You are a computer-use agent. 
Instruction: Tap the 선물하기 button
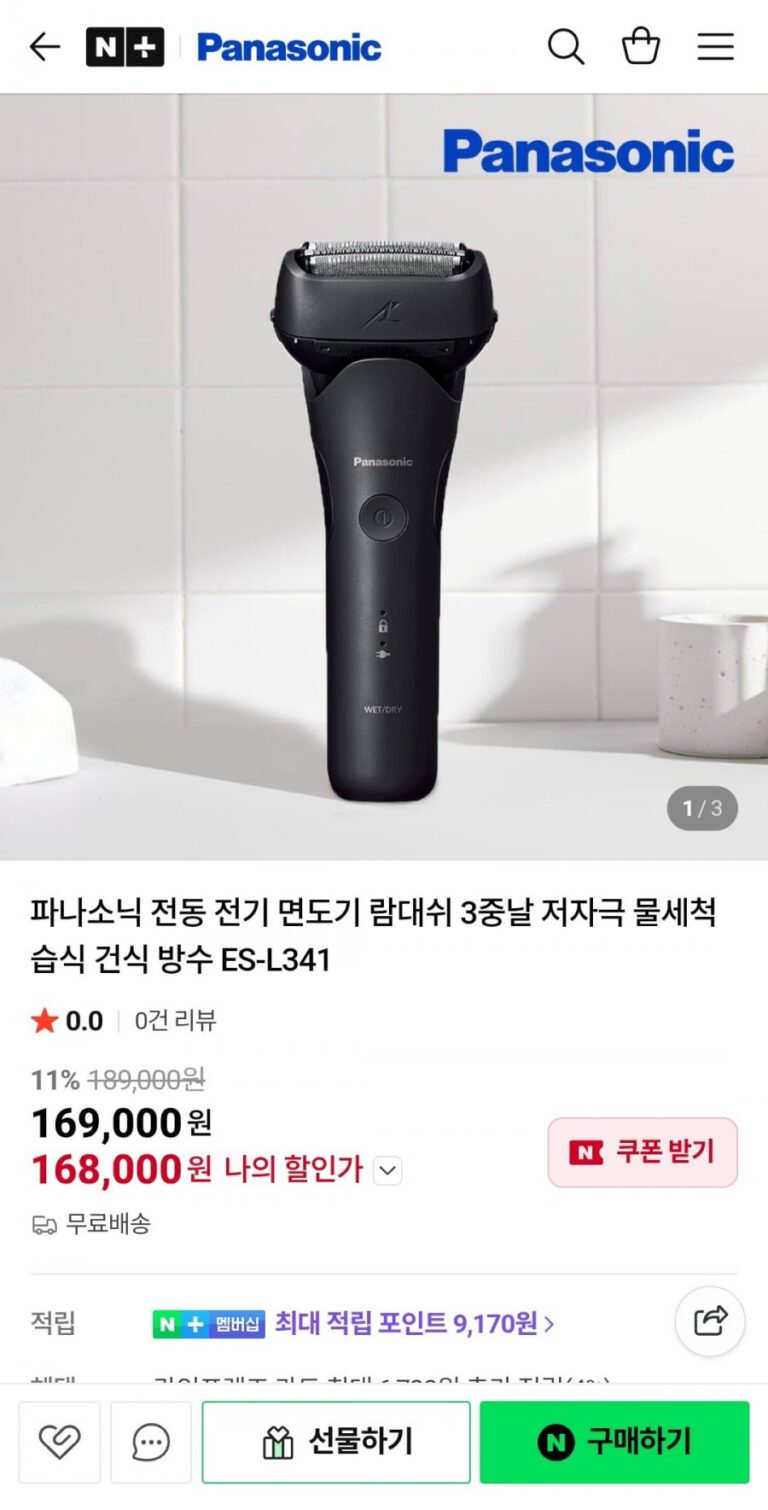coord(336,1442)
